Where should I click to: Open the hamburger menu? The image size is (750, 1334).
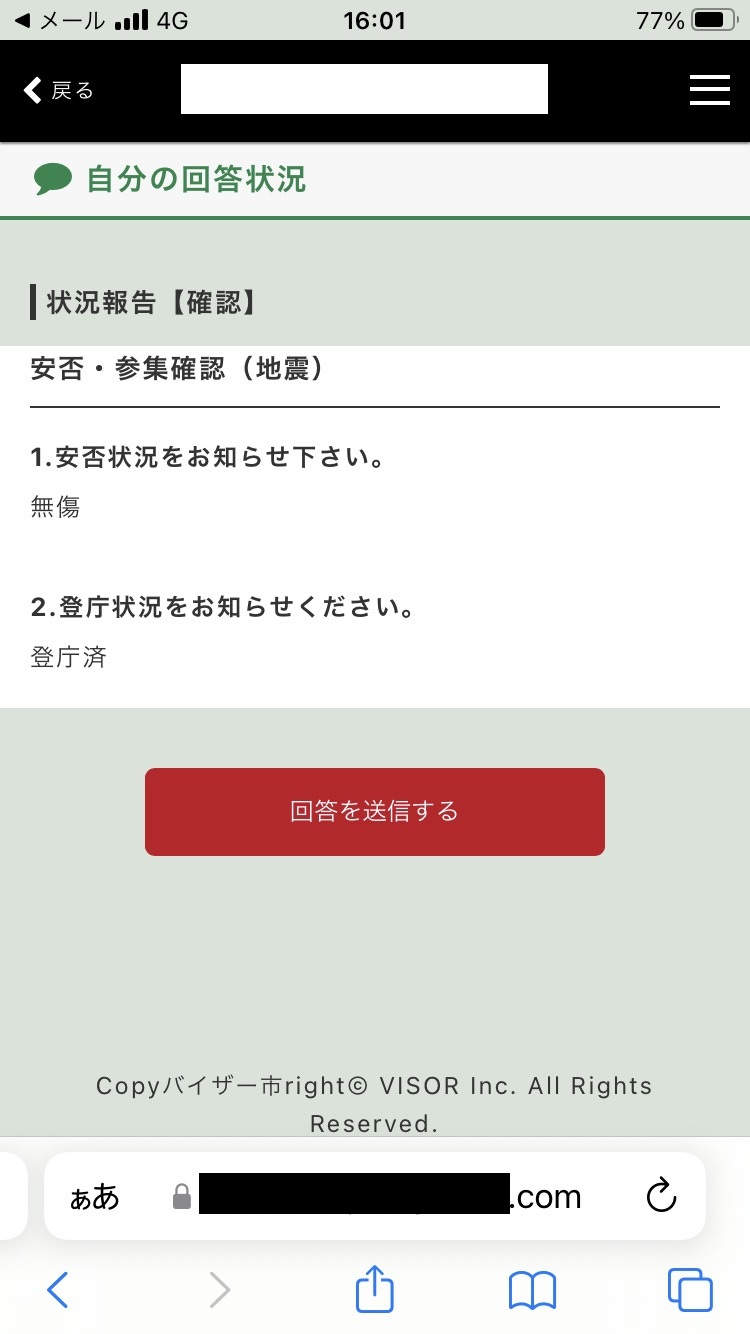tap(709, 91)
